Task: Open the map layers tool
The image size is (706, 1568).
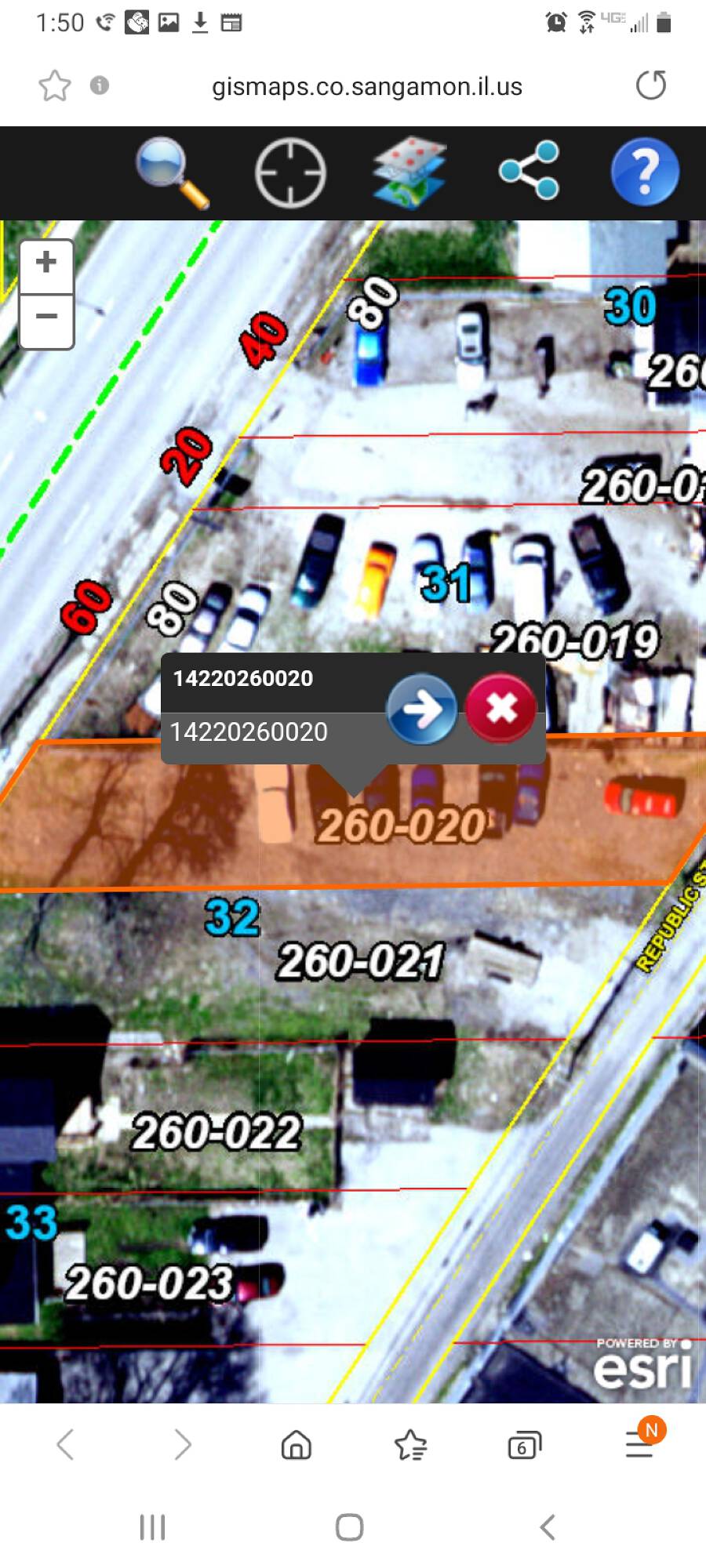Action: [x=410, y=173]
